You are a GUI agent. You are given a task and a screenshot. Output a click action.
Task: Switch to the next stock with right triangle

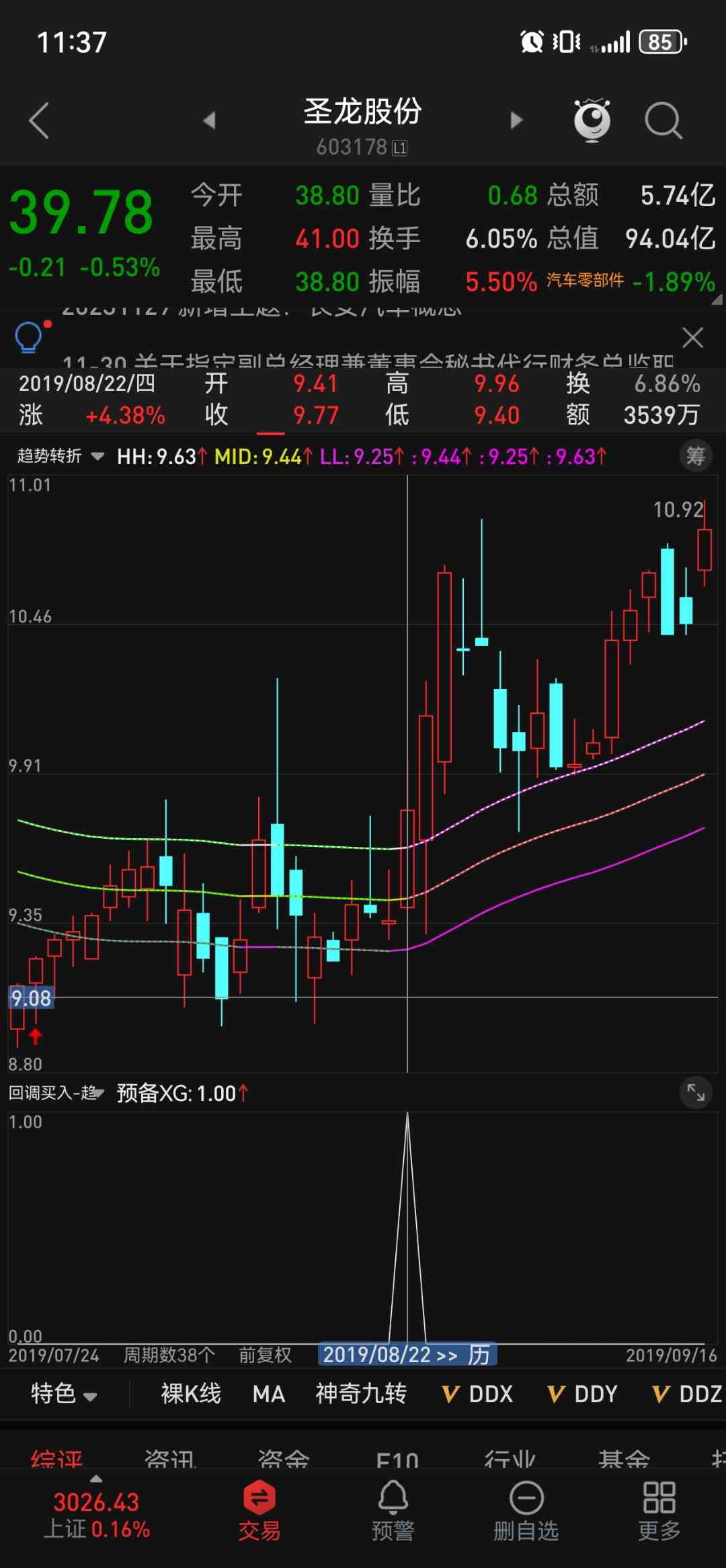516,120
